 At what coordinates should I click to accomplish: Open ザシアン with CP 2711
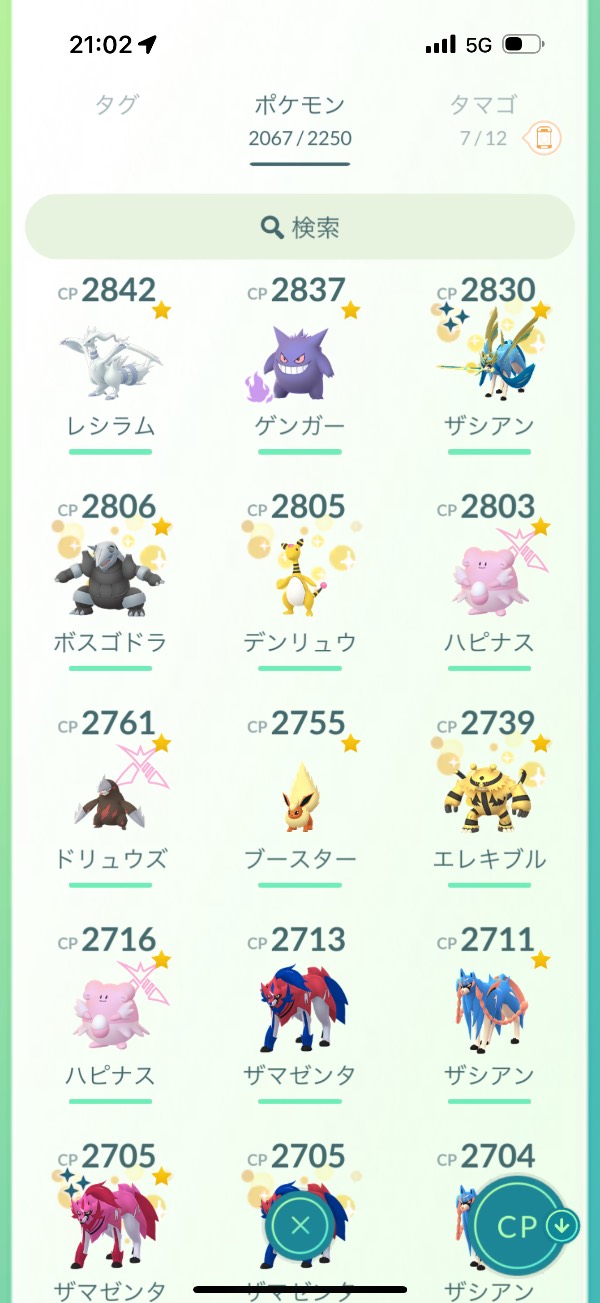tap(489, 1016)
